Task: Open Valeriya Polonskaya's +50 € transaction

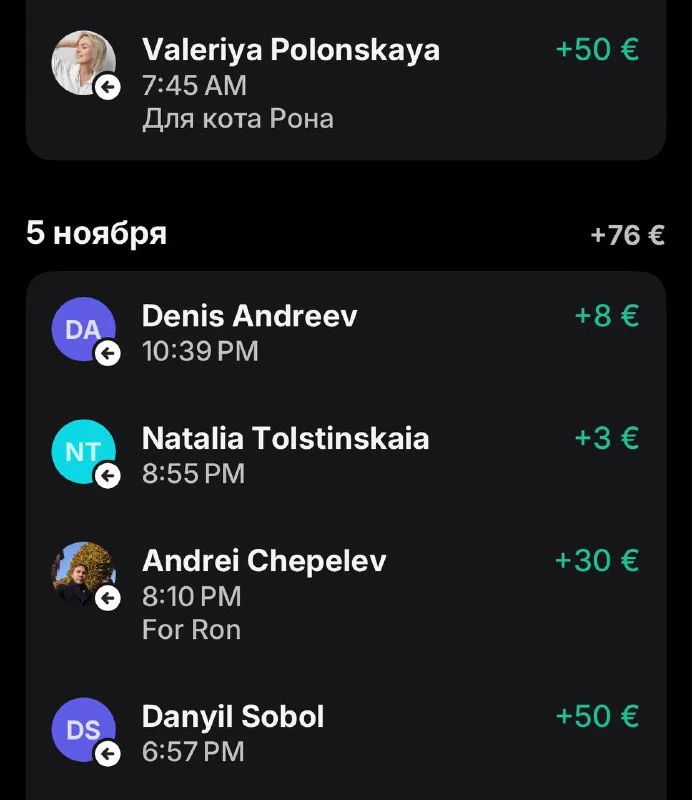Action: pyautogui.click(x=345, y=83)
